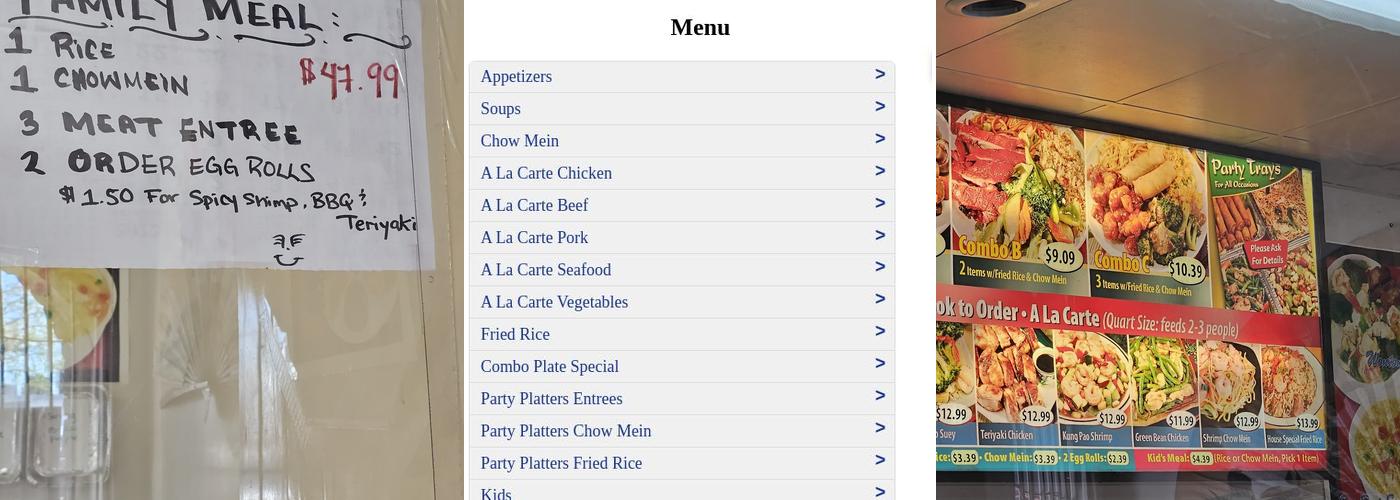Open the Appetizers category
Image resolution: width=1400 pixels, height=500 pixels.
click(681, 77)
